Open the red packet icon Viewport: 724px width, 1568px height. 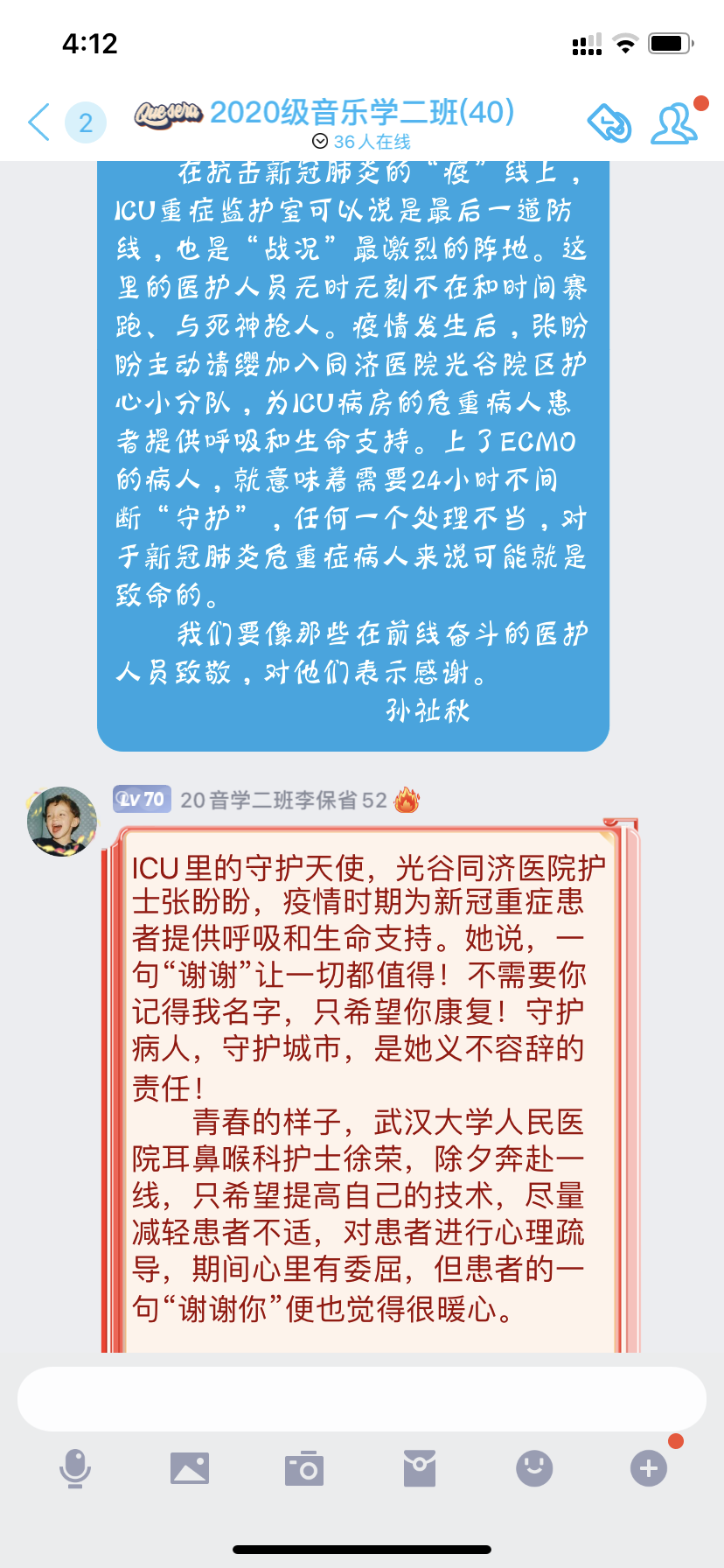click(x=420, y=1467)
